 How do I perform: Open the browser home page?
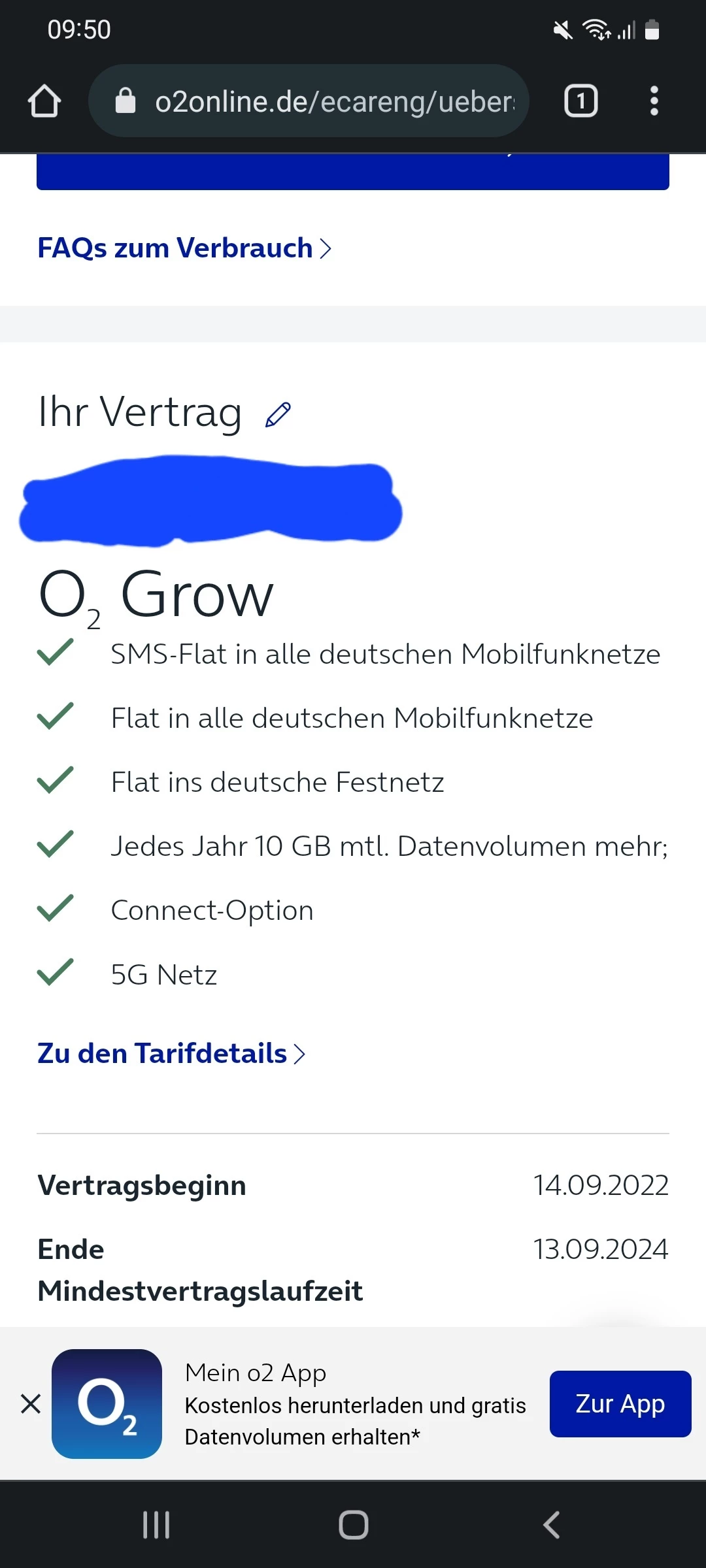[x=44, y=101]
